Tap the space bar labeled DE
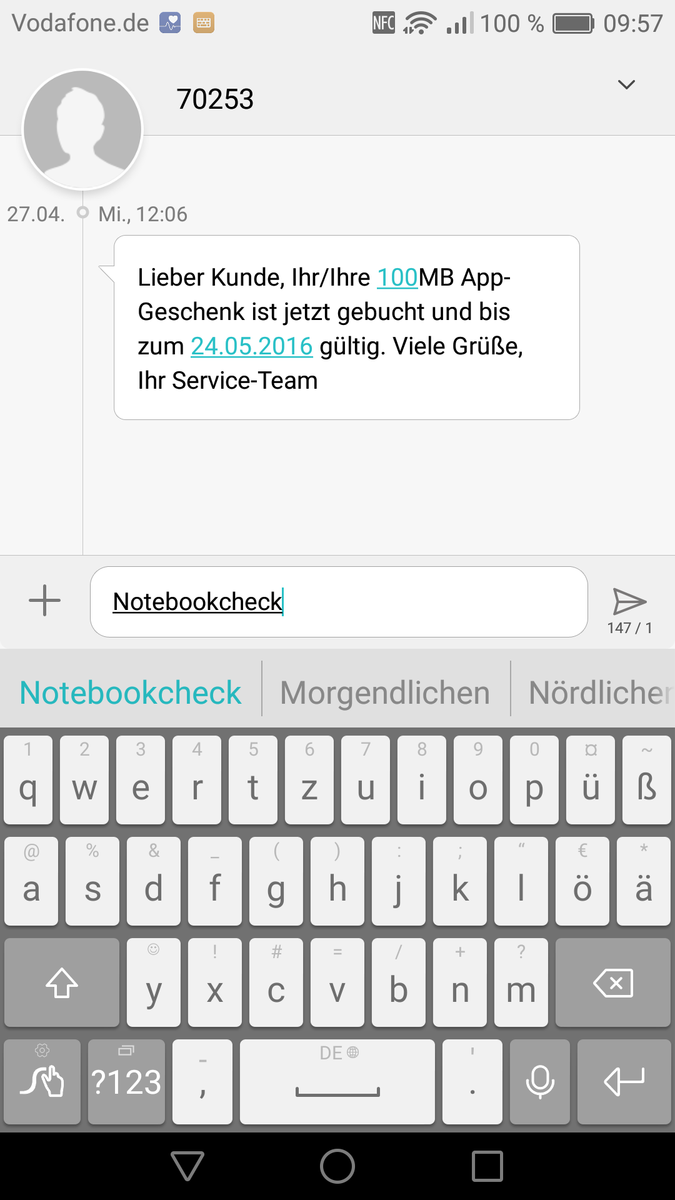 click(x=338, y=1081)
